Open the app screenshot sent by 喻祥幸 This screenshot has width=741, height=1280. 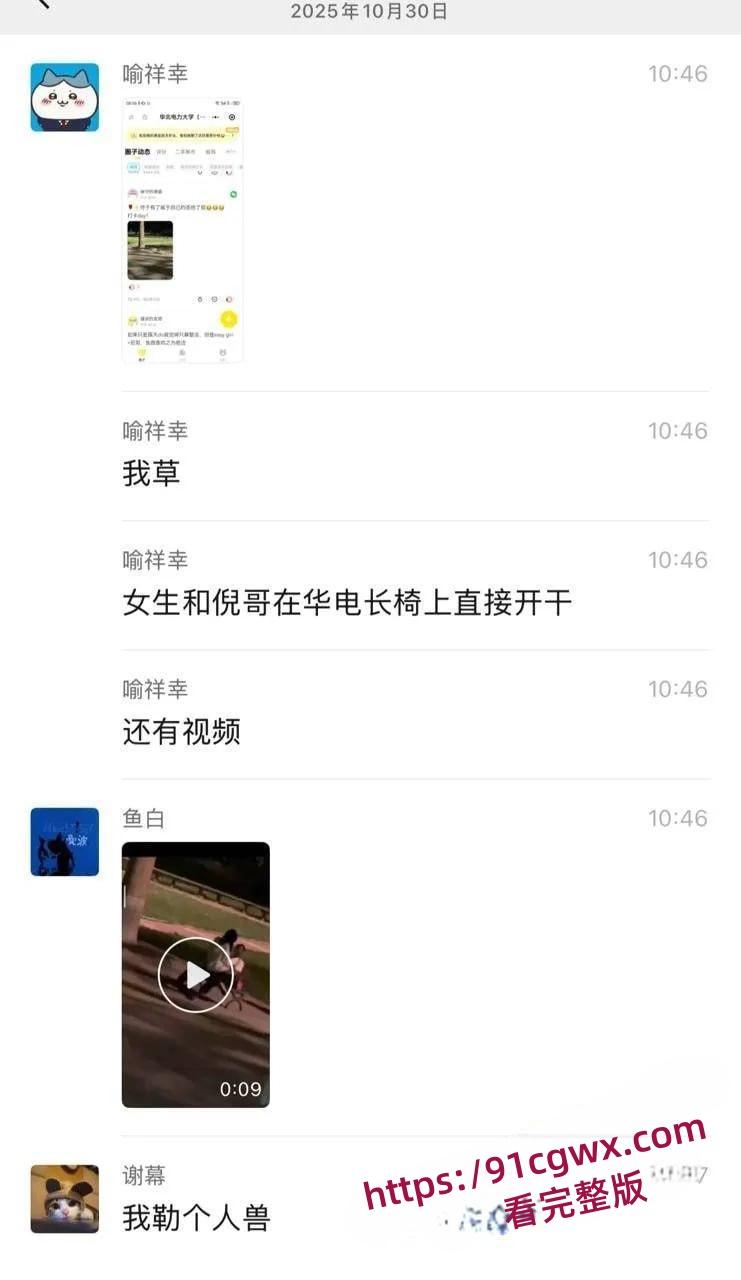[184, 235]
